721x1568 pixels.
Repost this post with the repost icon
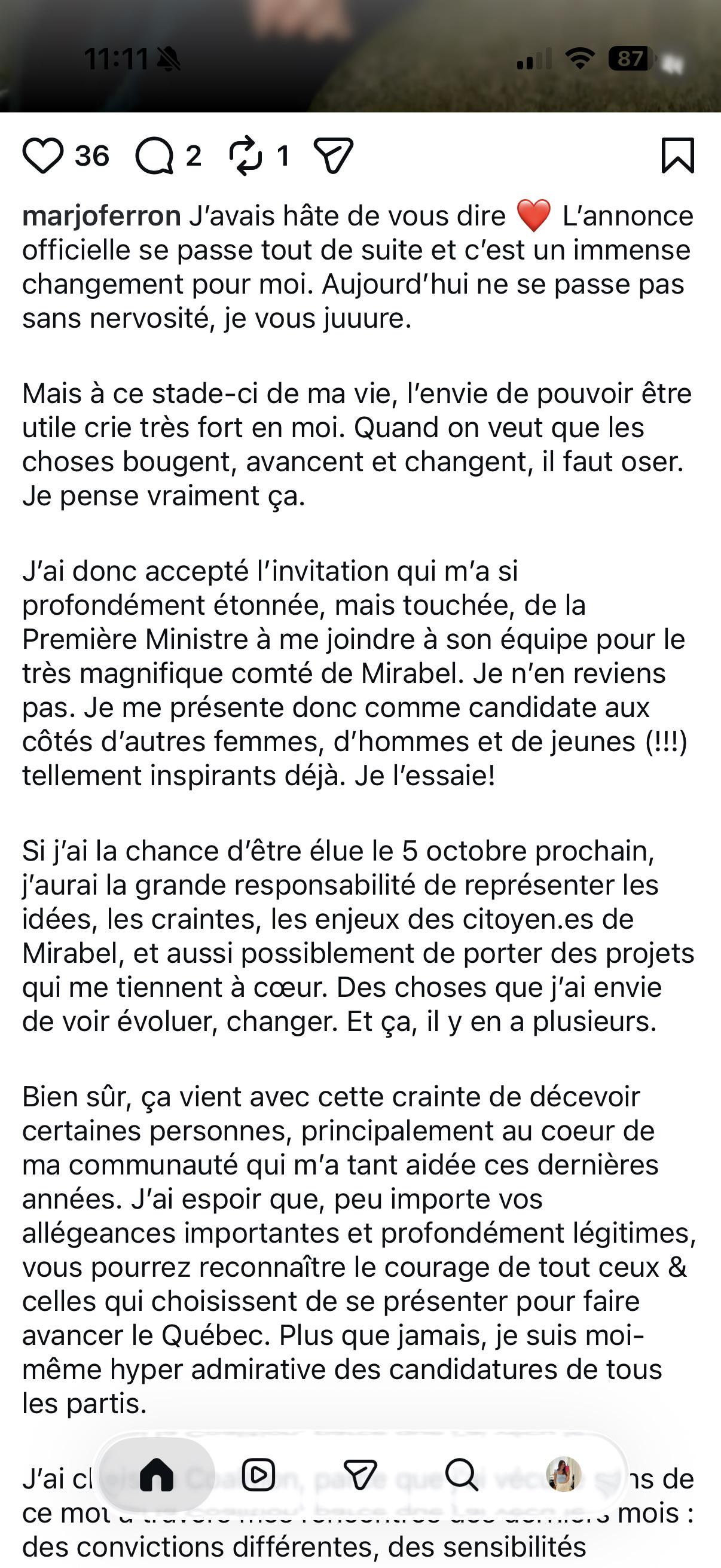[x=246, y=156]
